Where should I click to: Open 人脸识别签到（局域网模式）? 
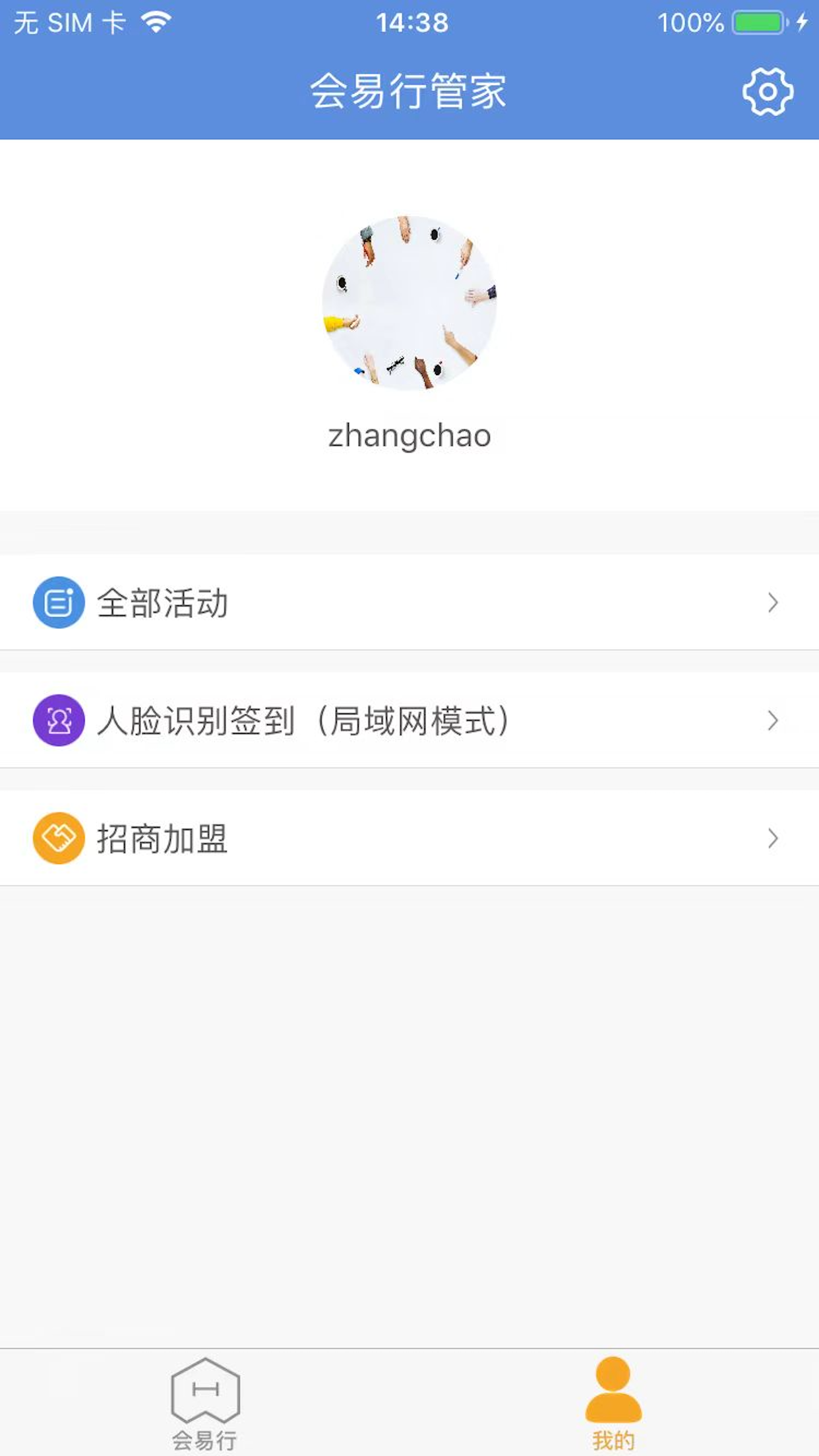(409, 720)
